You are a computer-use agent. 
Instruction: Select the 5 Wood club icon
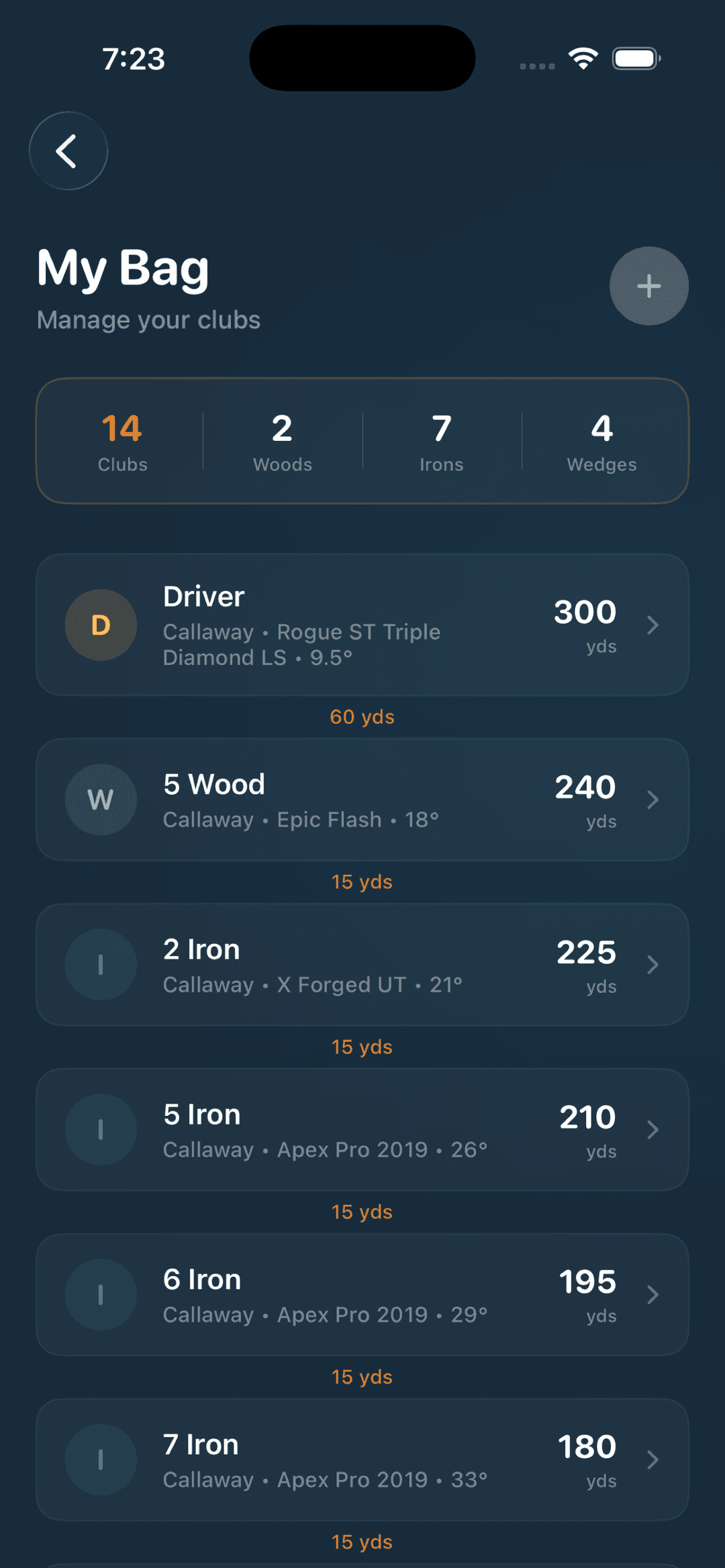[101, 800]
